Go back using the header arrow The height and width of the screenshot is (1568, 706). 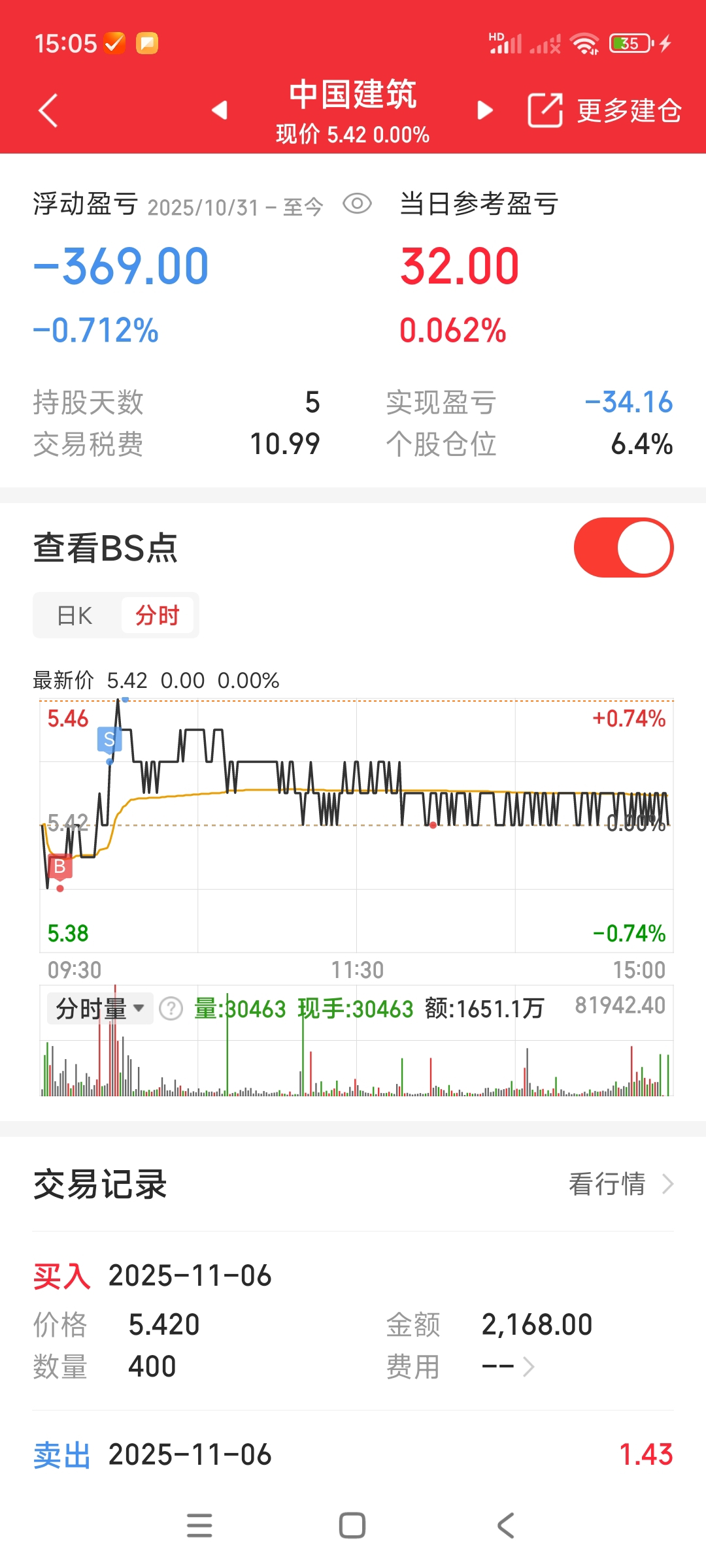pos(48,110)
